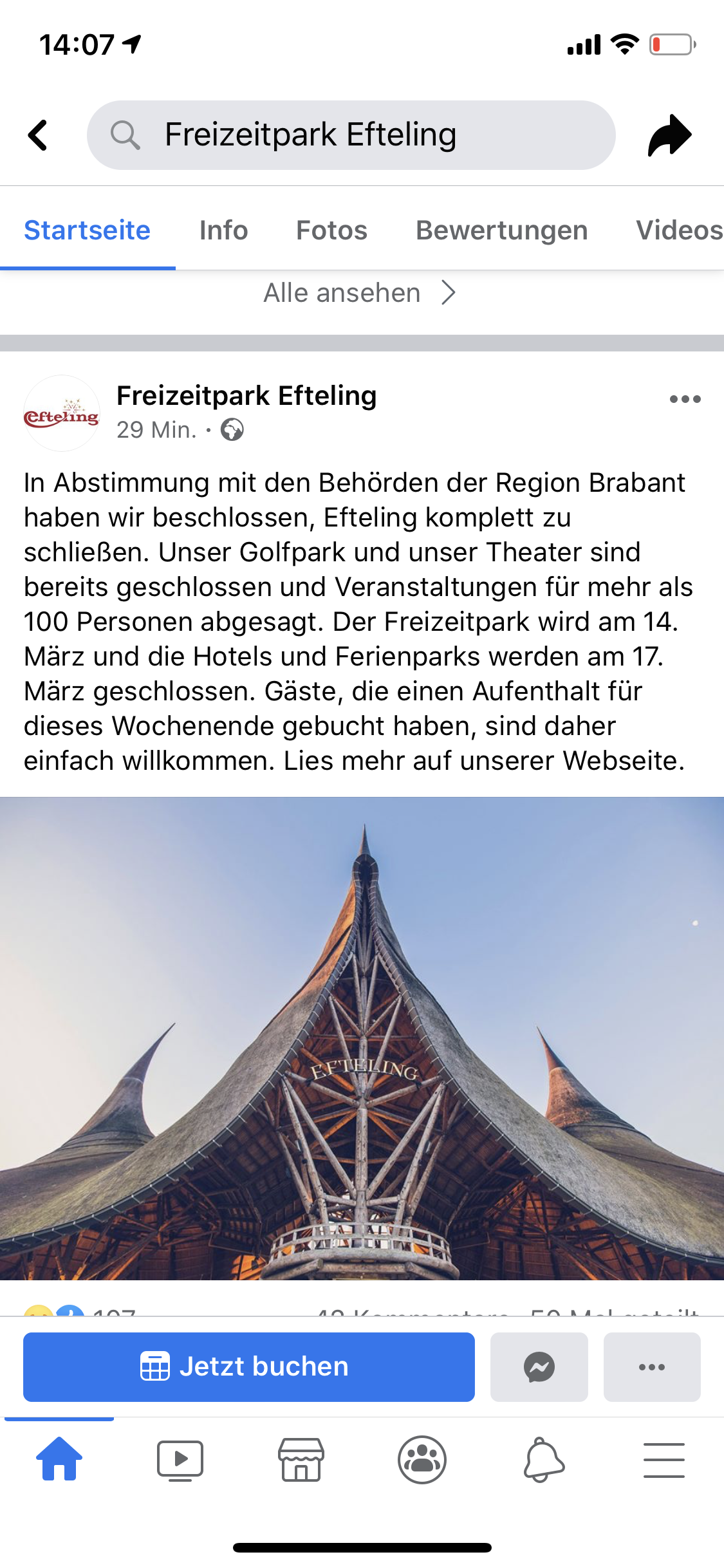View the Bewertungen tab
724x1568 pixels.
[x=501, y=230]
